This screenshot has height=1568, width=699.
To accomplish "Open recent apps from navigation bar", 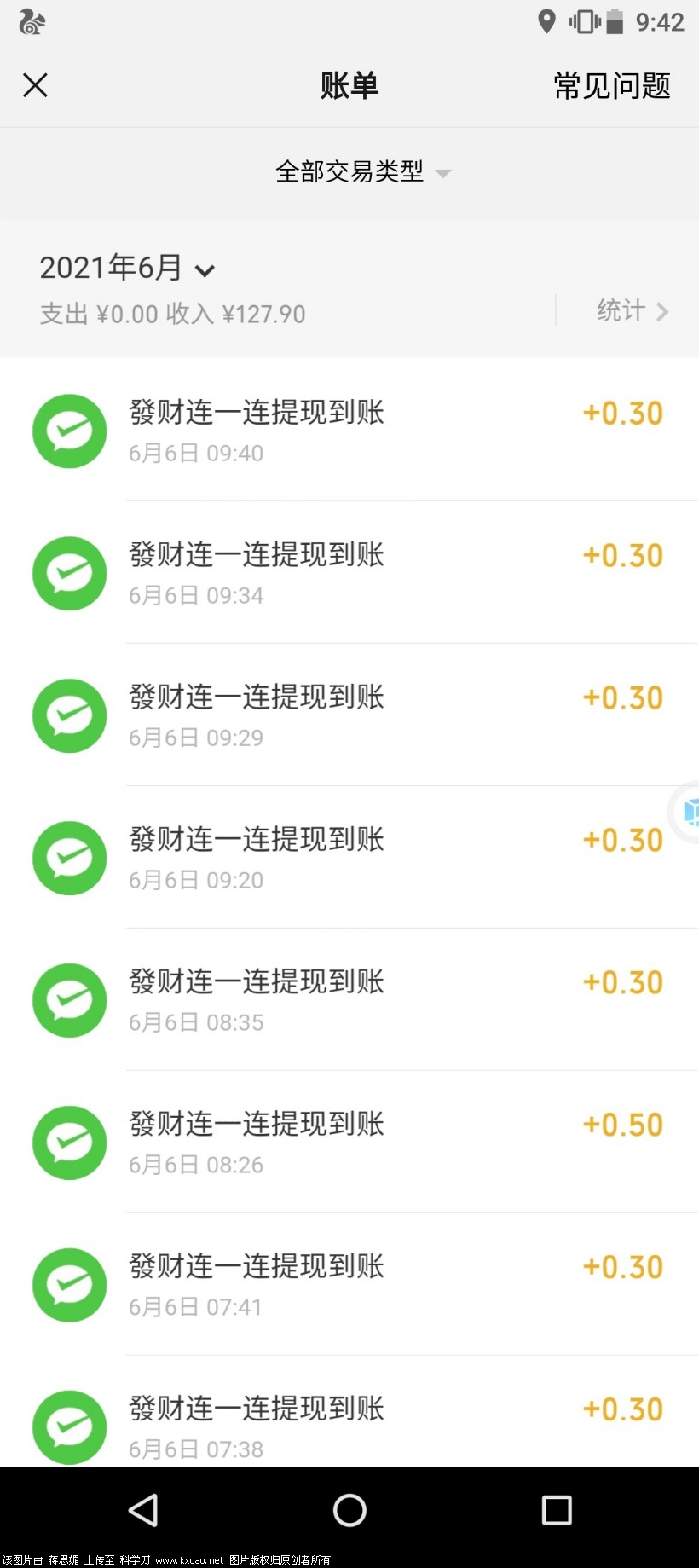I will 556,1510.
